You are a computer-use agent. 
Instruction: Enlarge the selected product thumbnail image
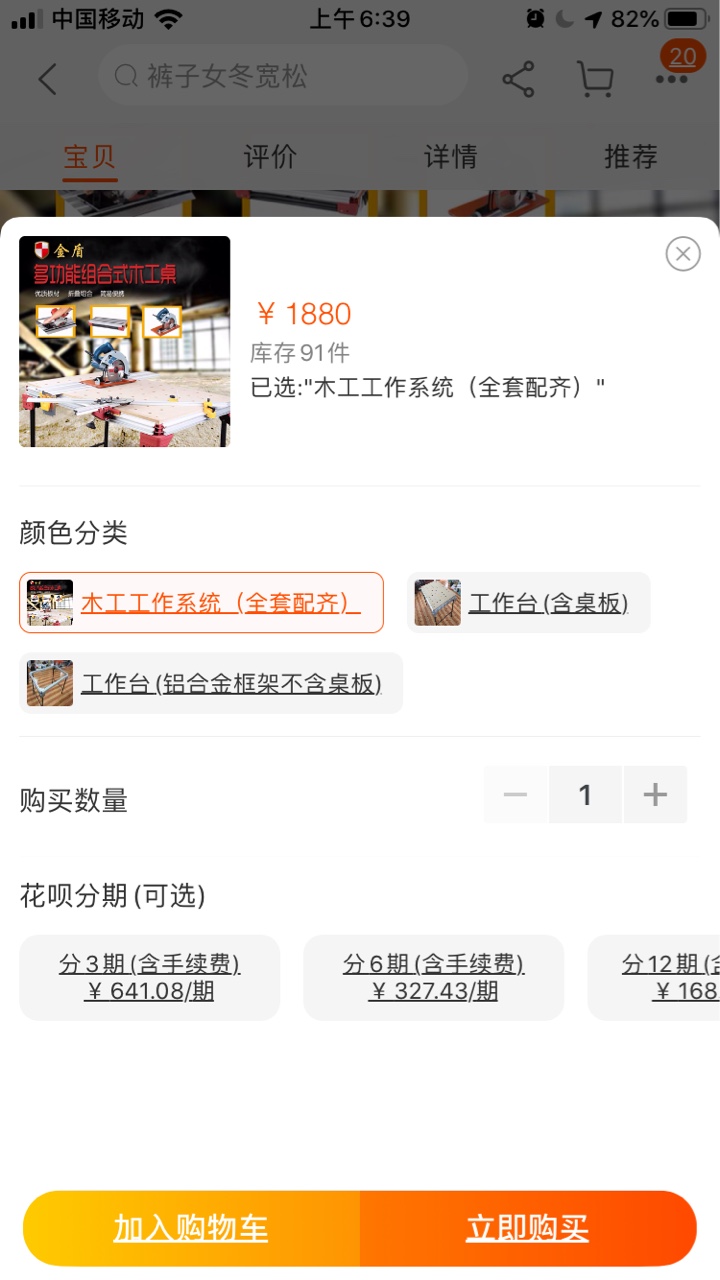pos(125,341)
